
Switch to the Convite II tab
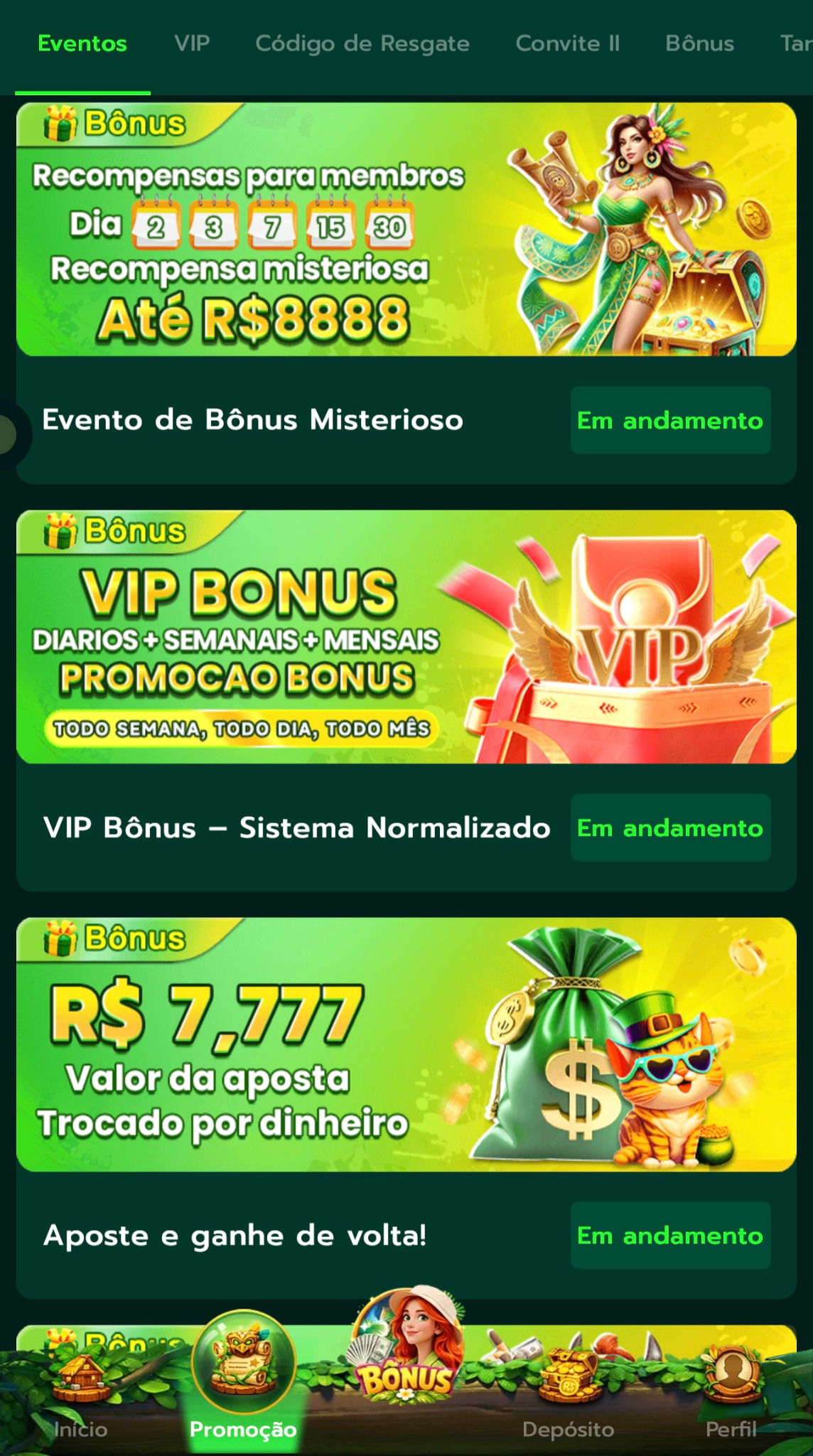click(x=567, y=44)
